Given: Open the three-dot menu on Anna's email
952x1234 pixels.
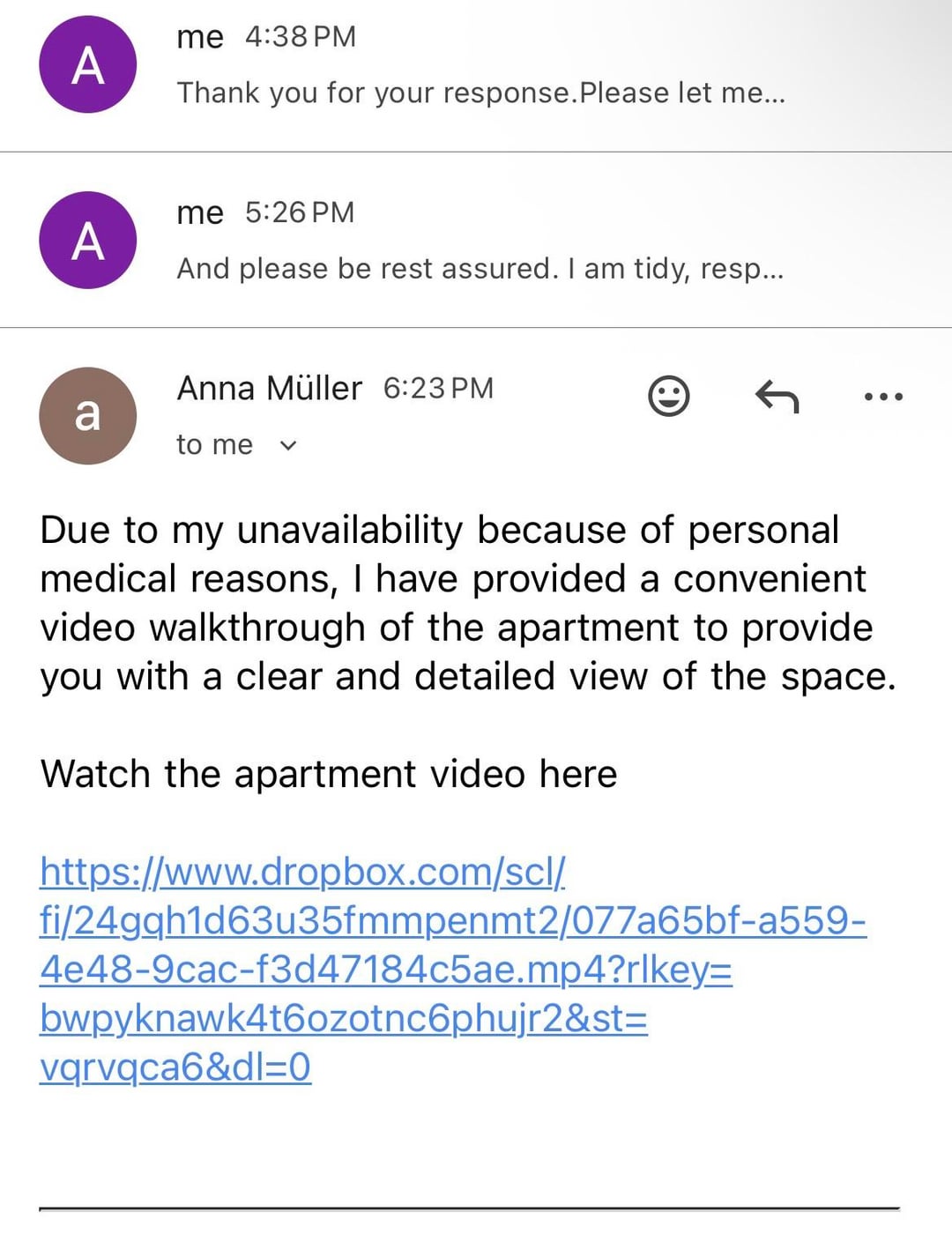Looking at the screenshot, I should (883, 397).
